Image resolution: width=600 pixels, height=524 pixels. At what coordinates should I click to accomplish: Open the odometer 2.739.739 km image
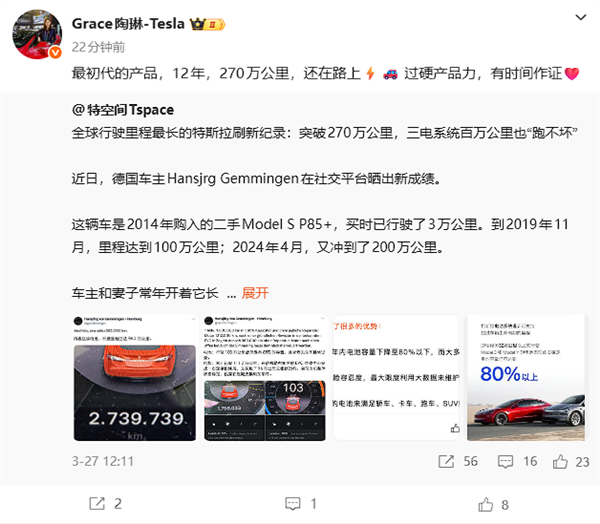pos(132,376)
